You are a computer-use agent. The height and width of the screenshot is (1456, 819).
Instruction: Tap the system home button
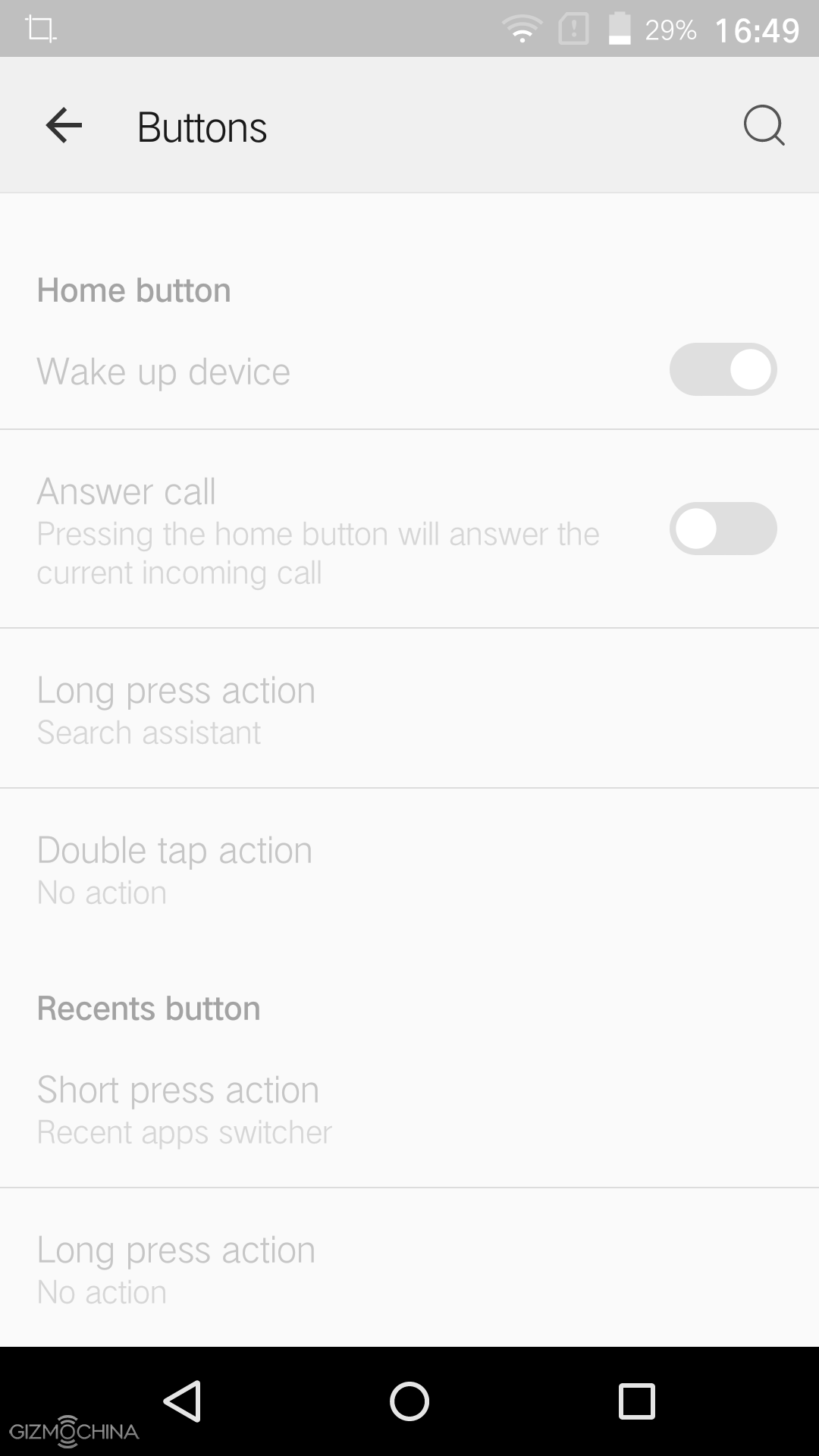(409, 1401)
